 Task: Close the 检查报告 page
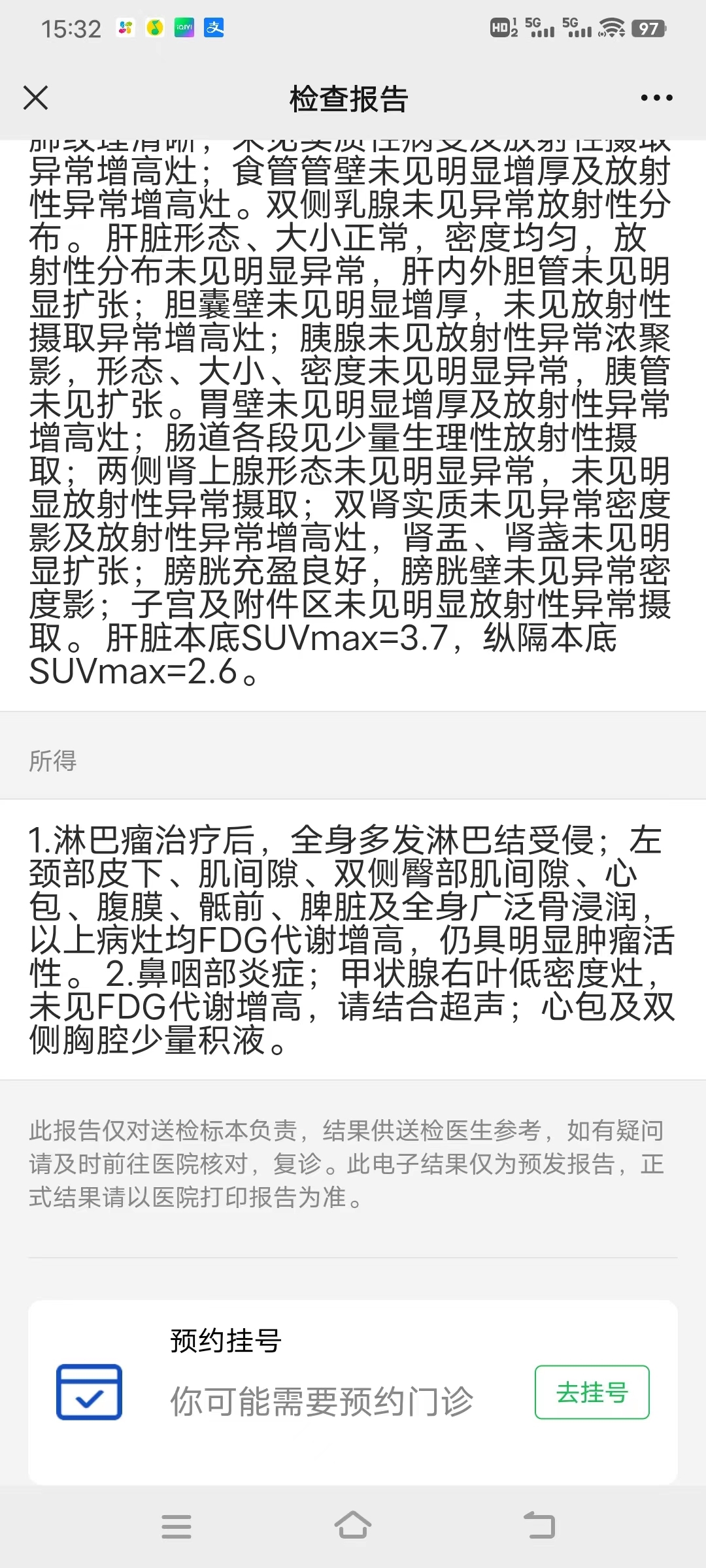tap(35, 98)
